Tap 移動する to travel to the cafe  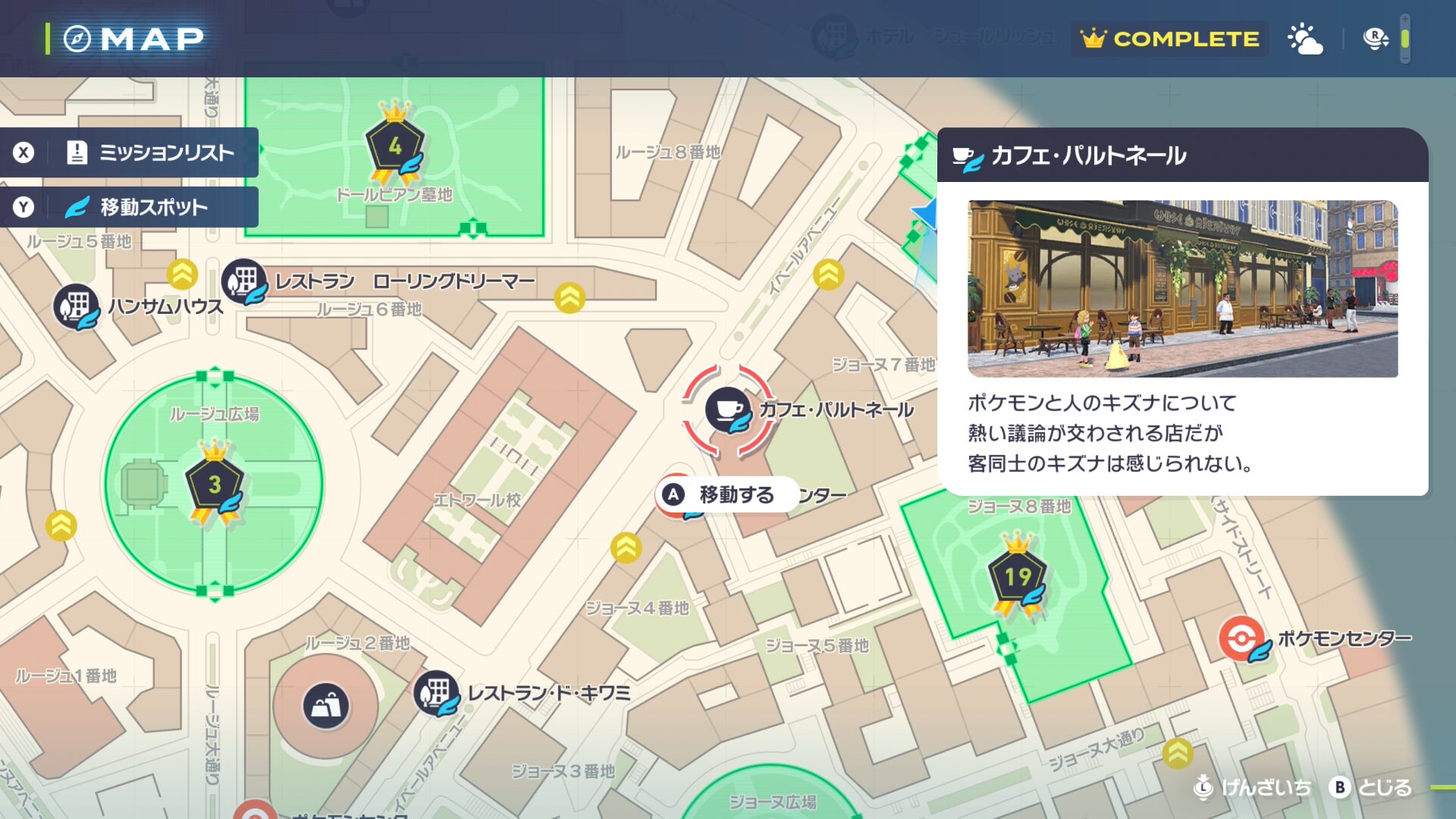click(x=726, y=495)
